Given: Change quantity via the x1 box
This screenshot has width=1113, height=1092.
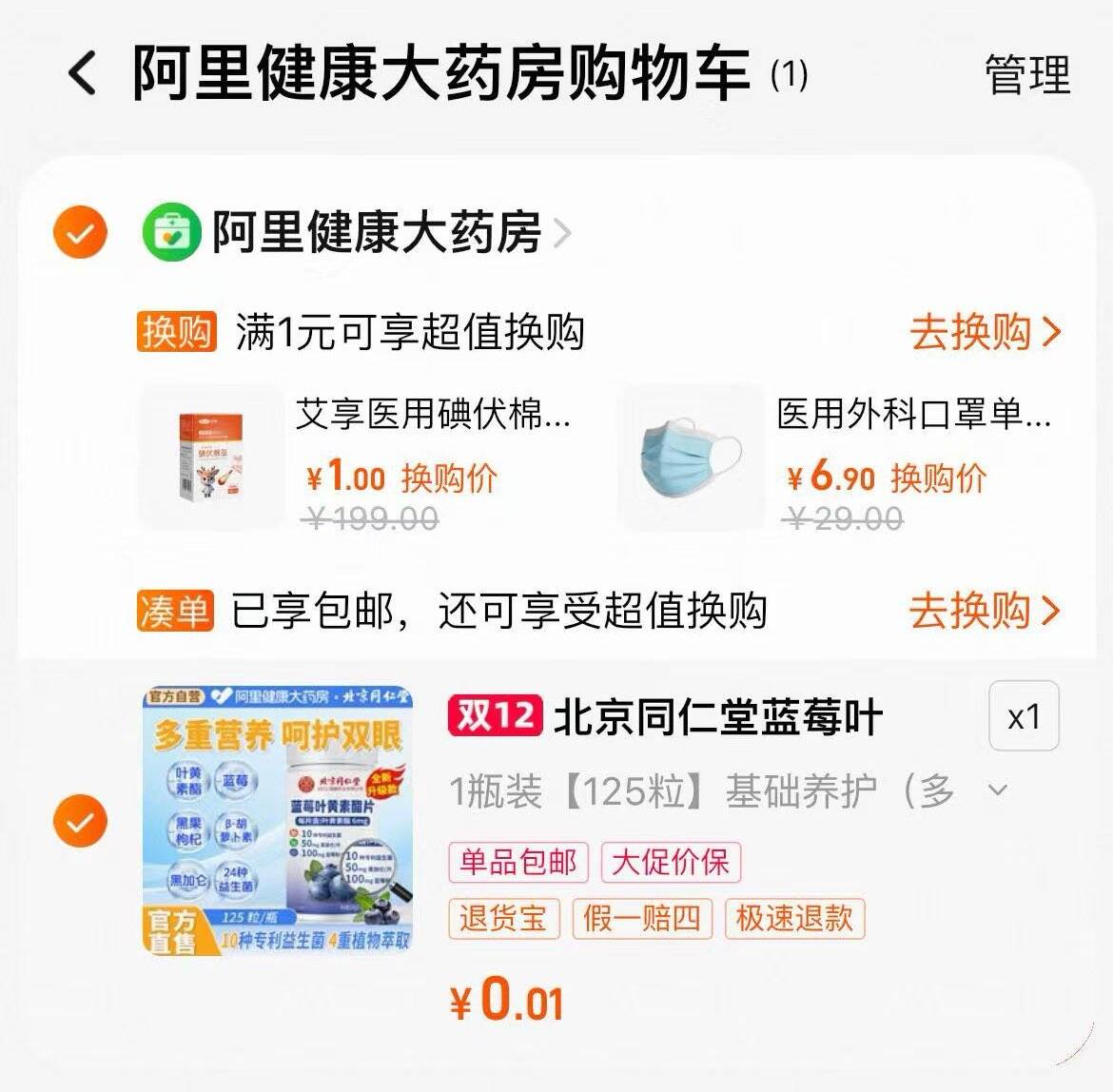Looking at the screenshot, I should point(1024,716).
